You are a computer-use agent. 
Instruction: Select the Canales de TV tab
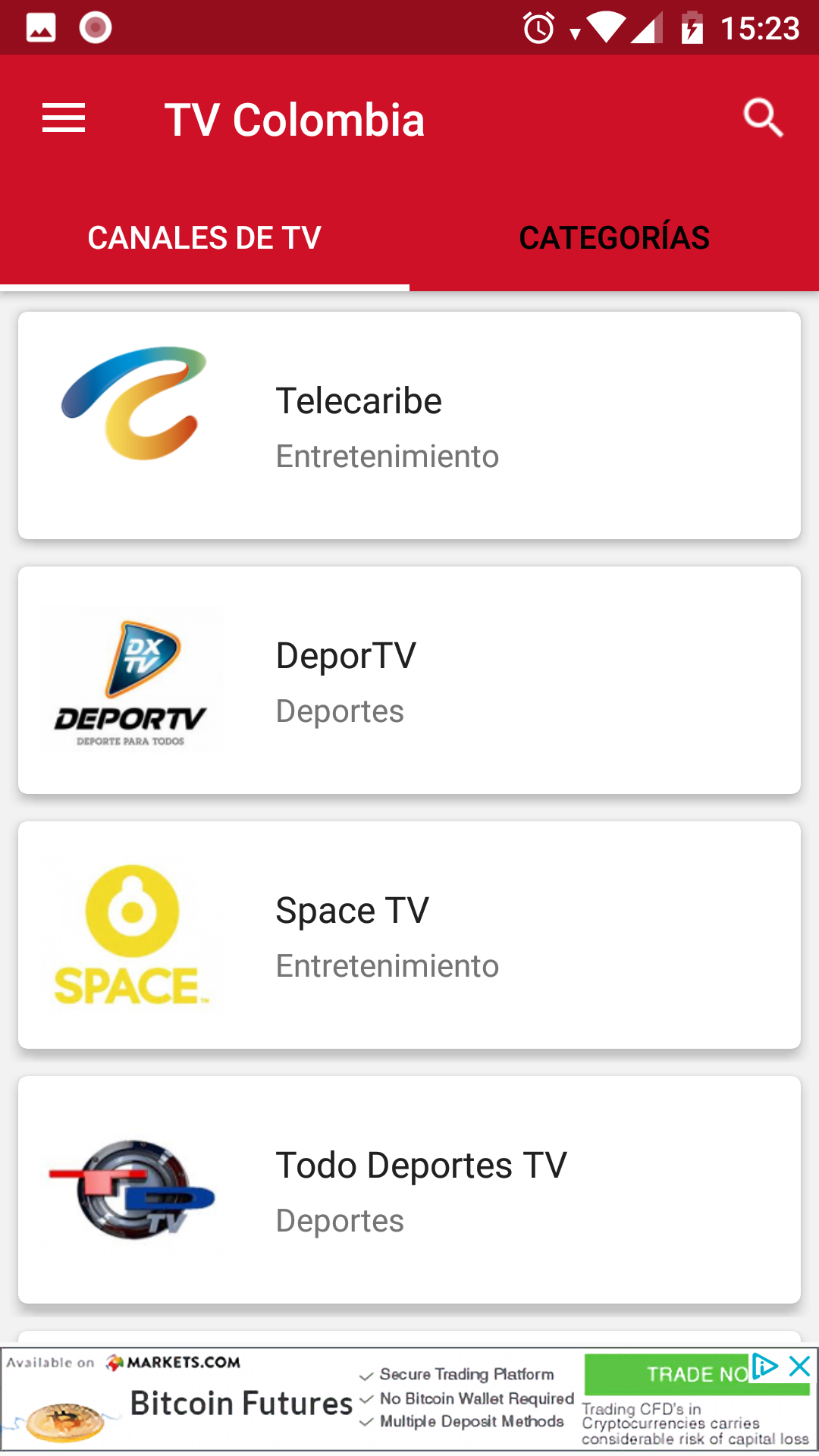point(205,238)
